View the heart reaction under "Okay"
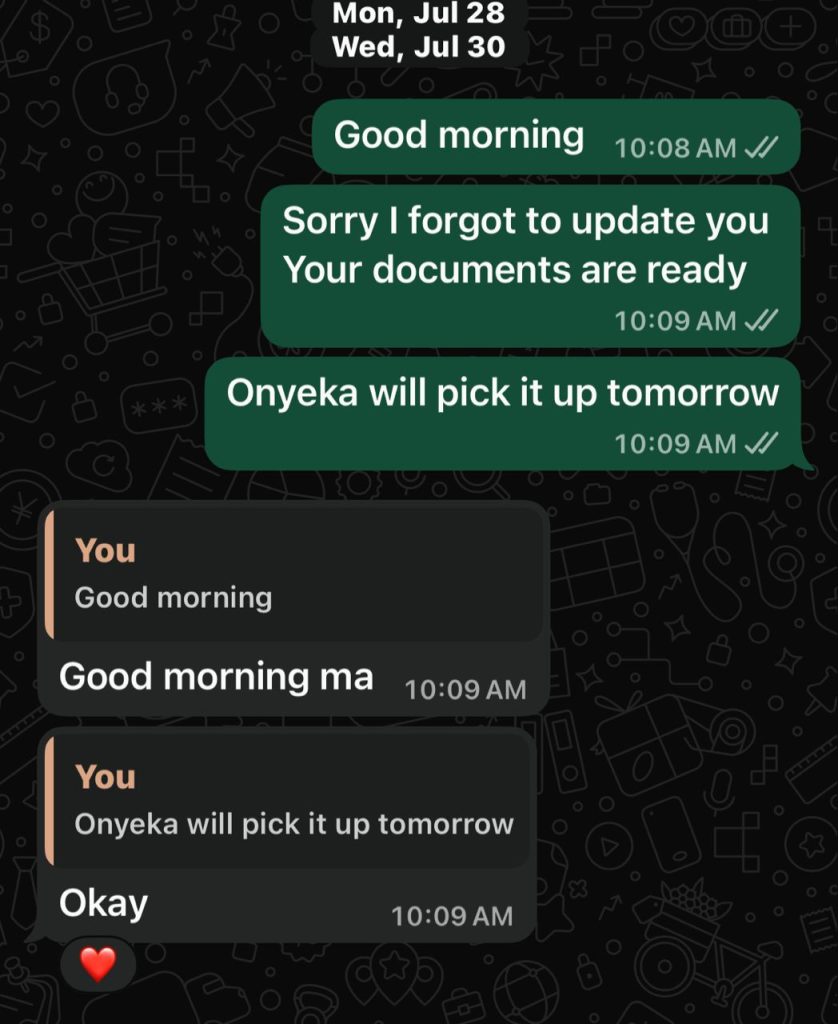This screenshot has width=838, height=1024. [x=97, y=964]
